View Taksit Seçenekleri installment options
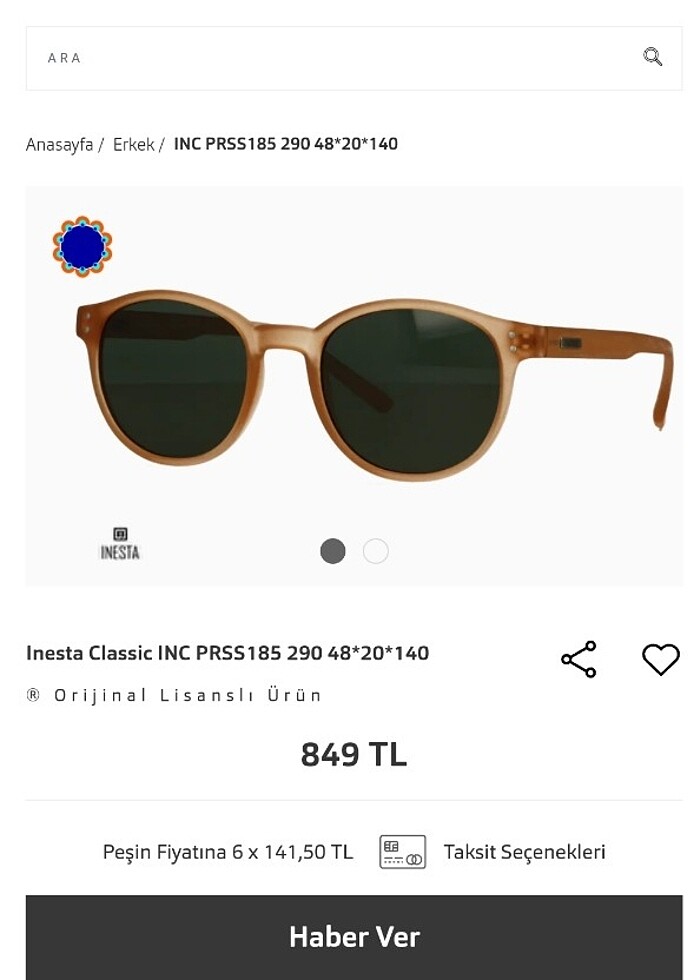700x980 pixels. (x=524, y=852)
